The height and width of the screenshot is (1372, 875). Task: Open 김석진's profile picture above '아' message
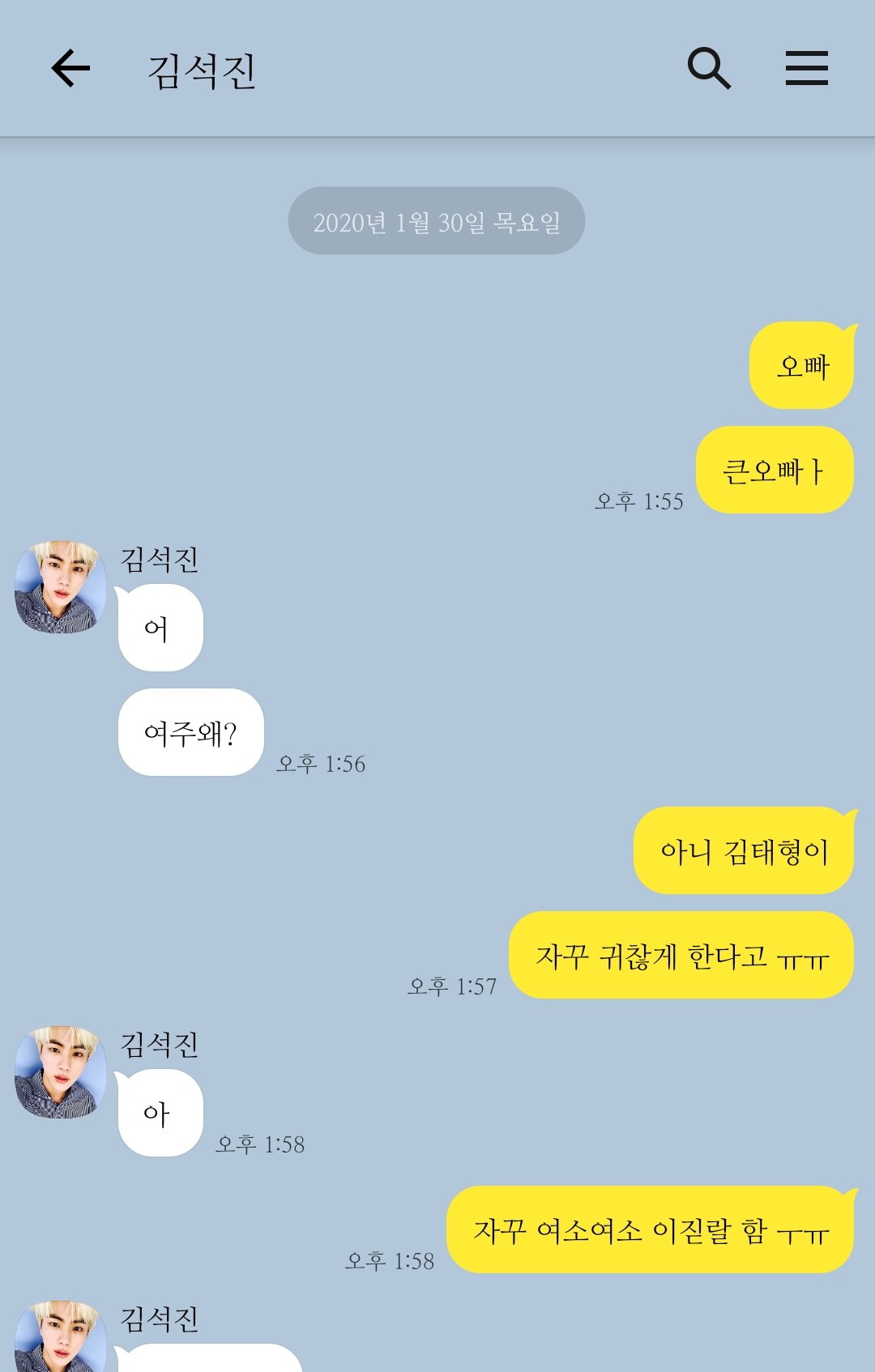61,1072
